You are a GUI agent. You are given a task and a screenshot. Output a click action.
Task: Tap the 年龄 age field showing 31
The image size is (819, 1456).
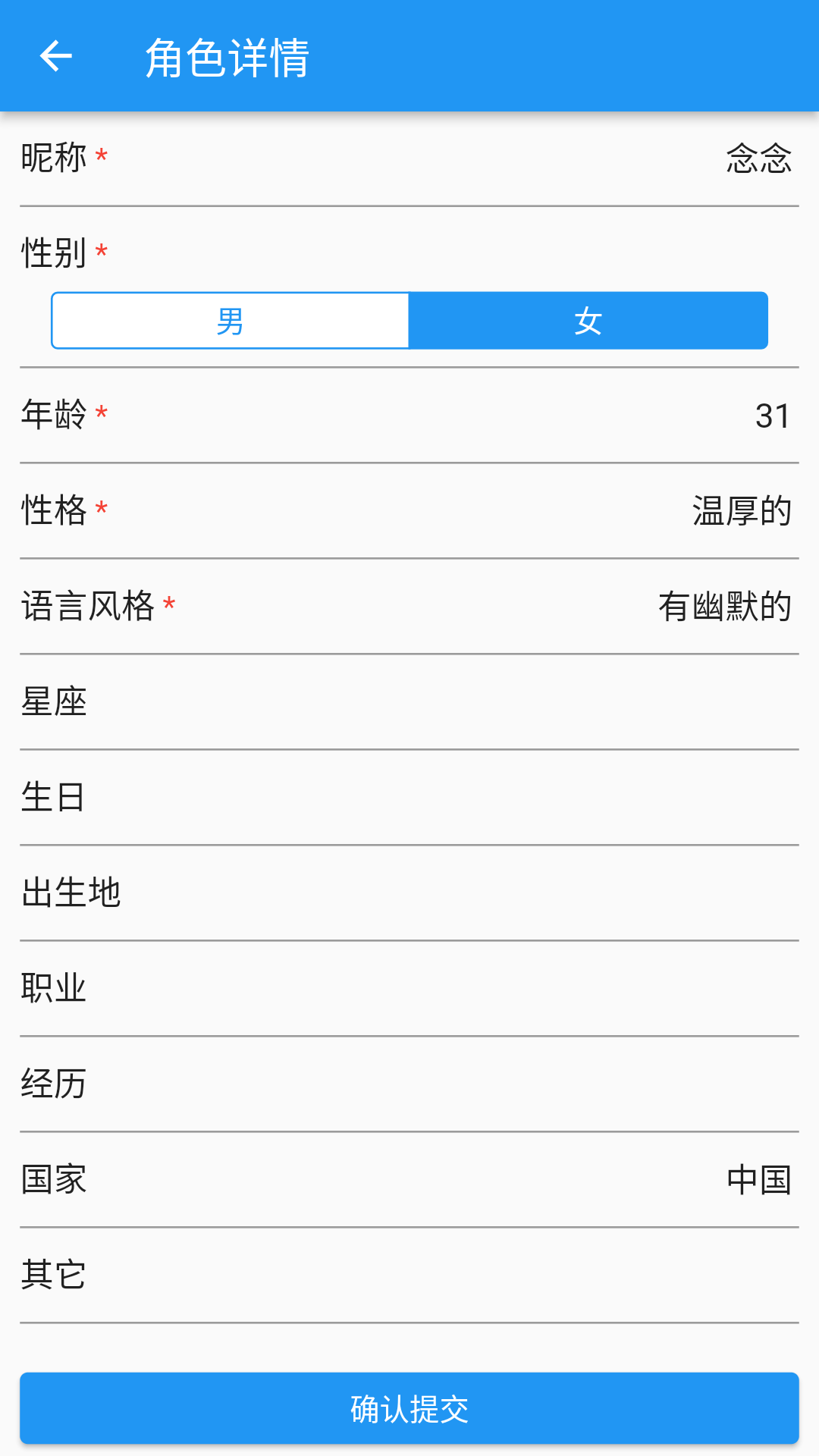(409, 415)
